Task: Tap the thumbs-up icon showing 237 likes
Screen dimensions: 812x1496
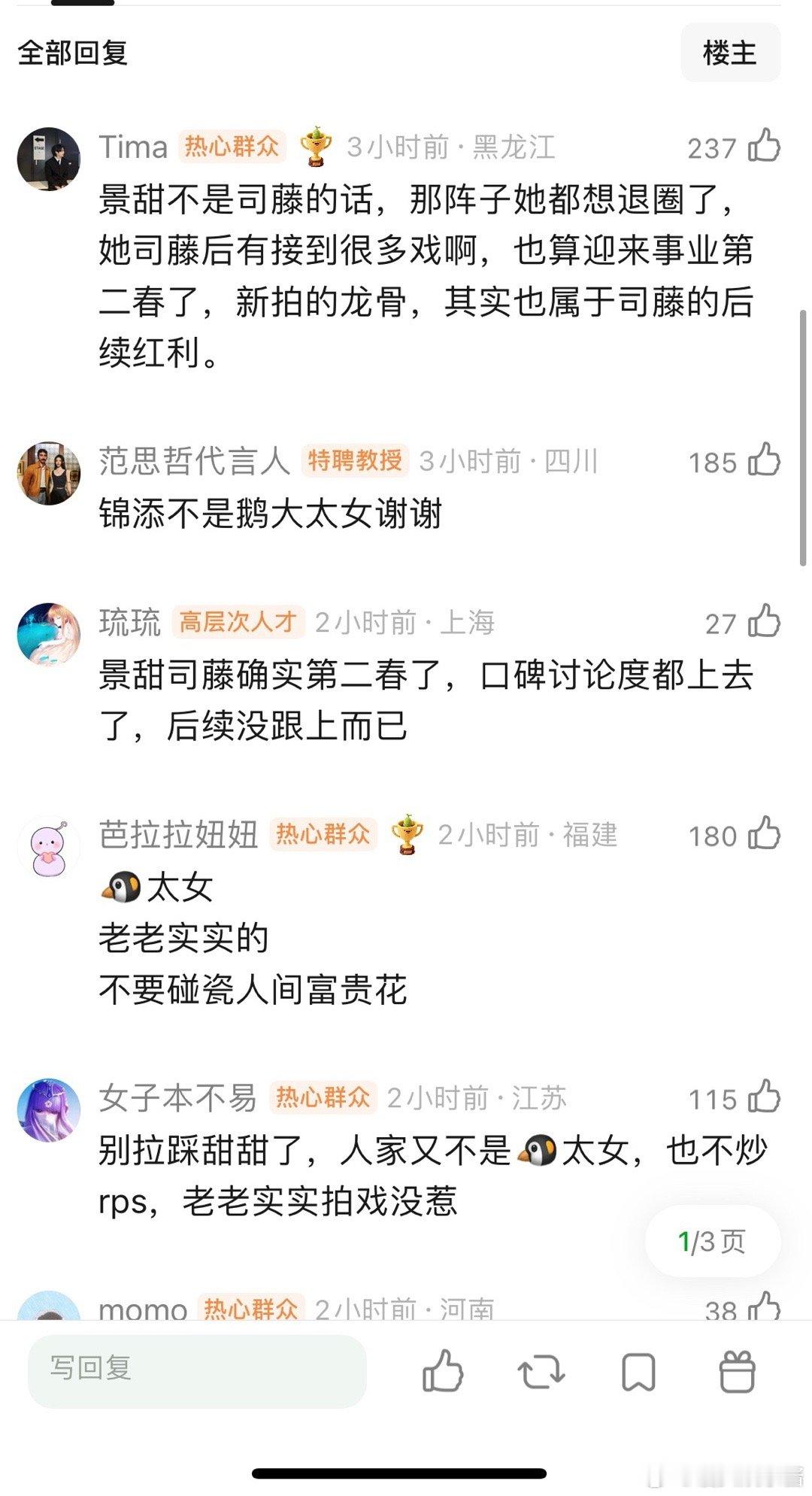Action: 765,147
